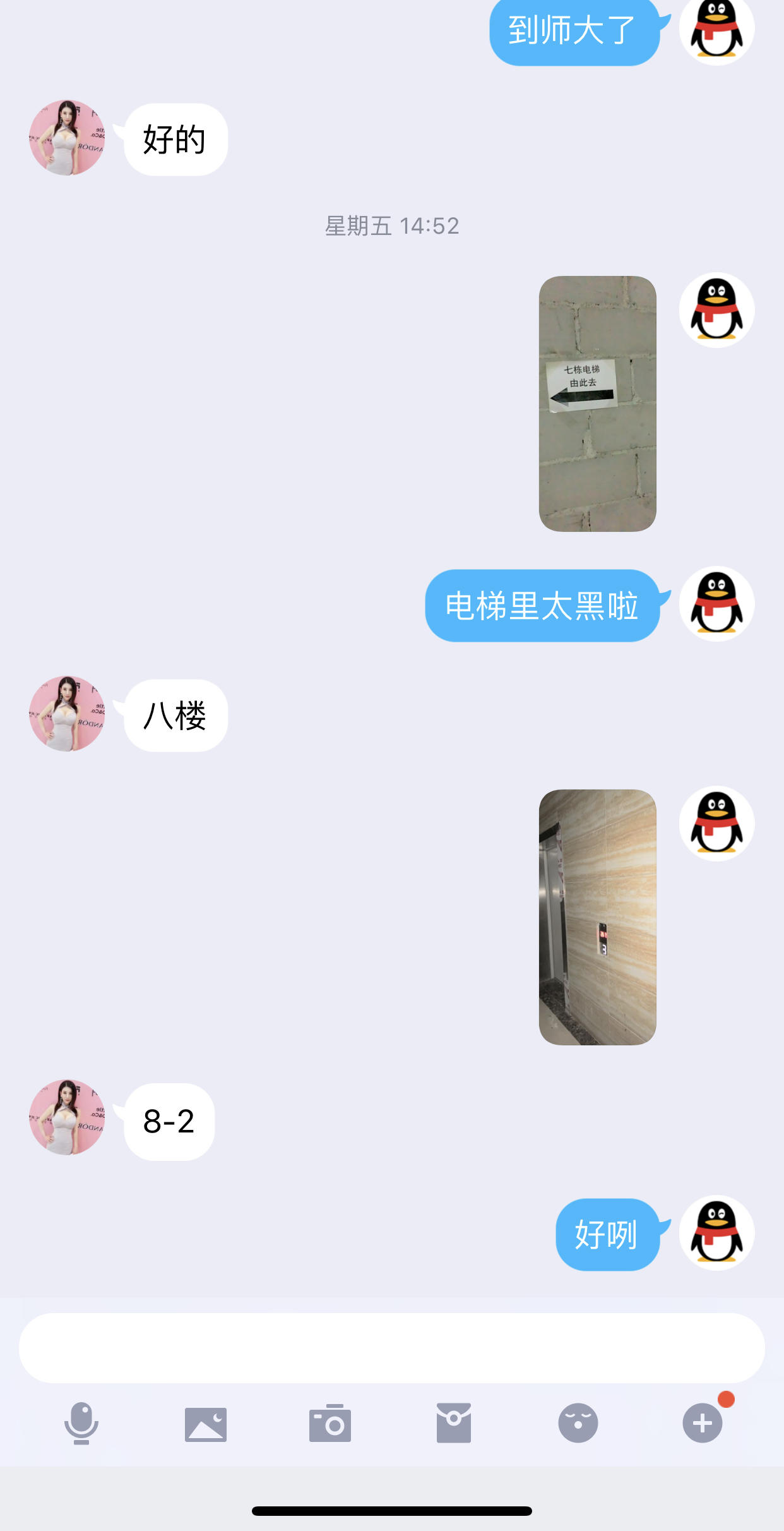Open the contact's avatar next to 八楼
The width and height of the screenshot is (784, 1531).
[x=67, y=714]
